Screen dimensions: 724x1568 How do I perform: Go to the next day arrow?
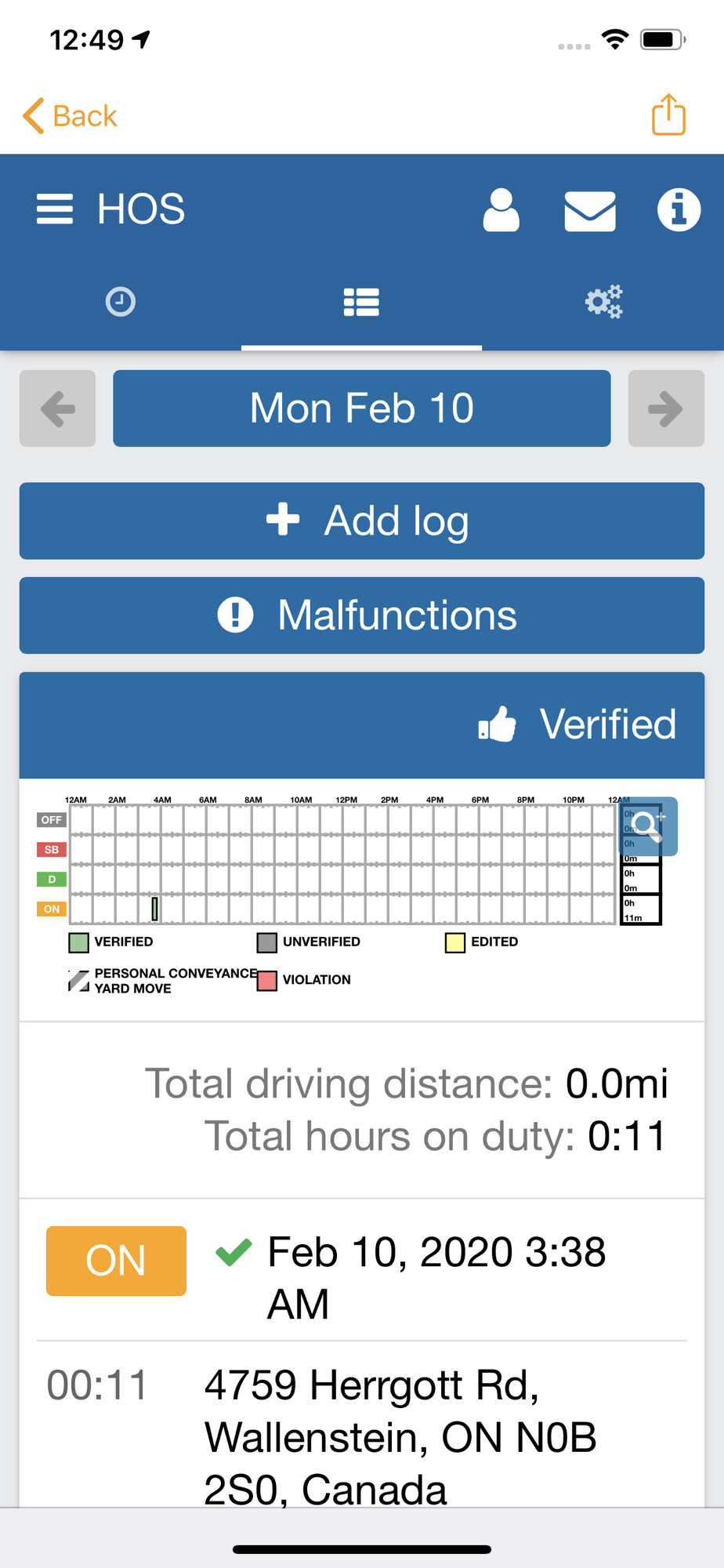pos(666,408)
